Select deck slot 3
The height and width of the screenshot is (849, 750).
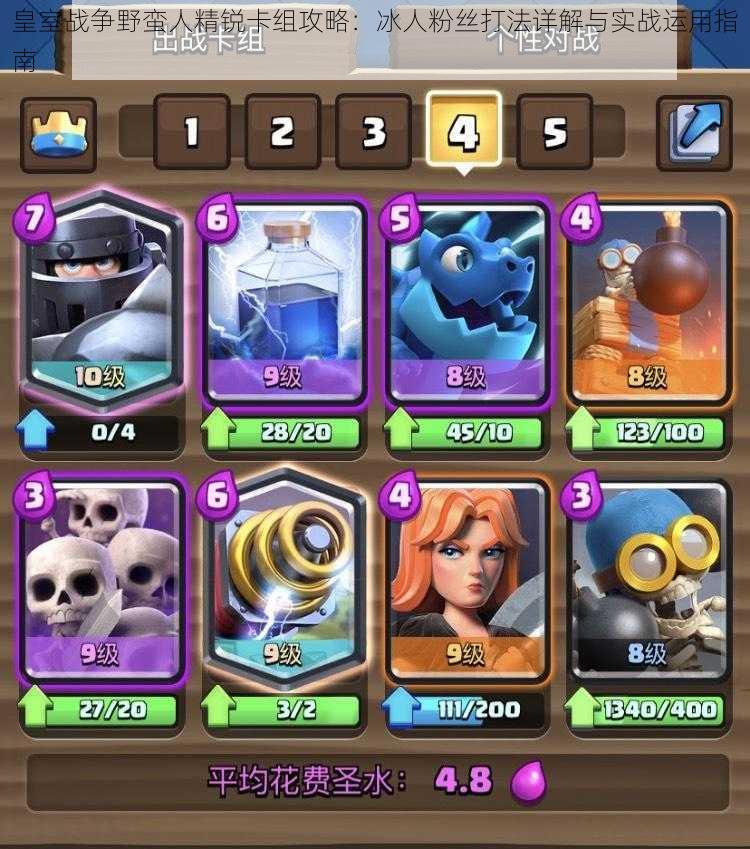coord(373,132)
